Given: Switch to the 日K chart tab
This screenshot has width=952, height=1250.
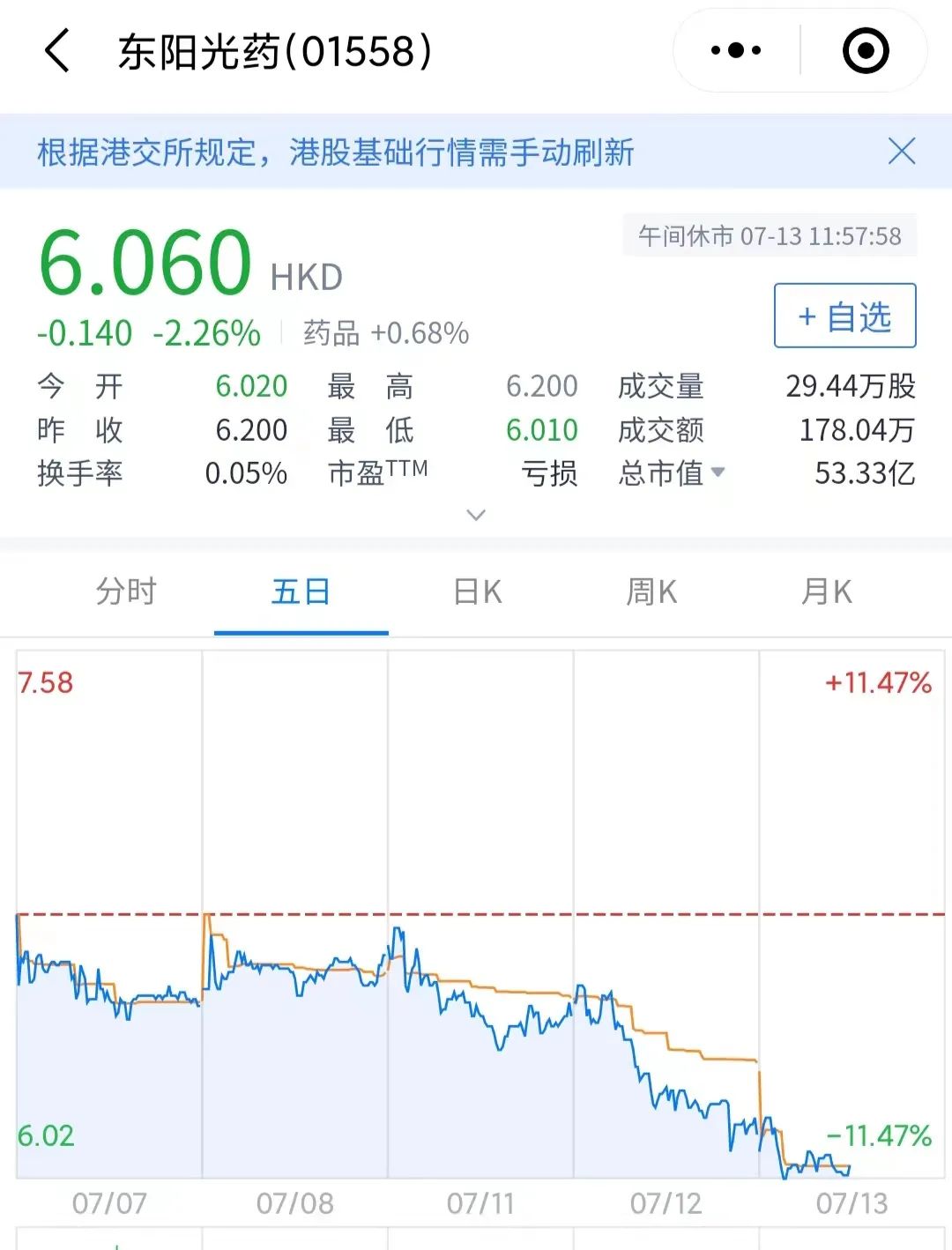Looking at the screenshot, I should click(x=477, y=592).
